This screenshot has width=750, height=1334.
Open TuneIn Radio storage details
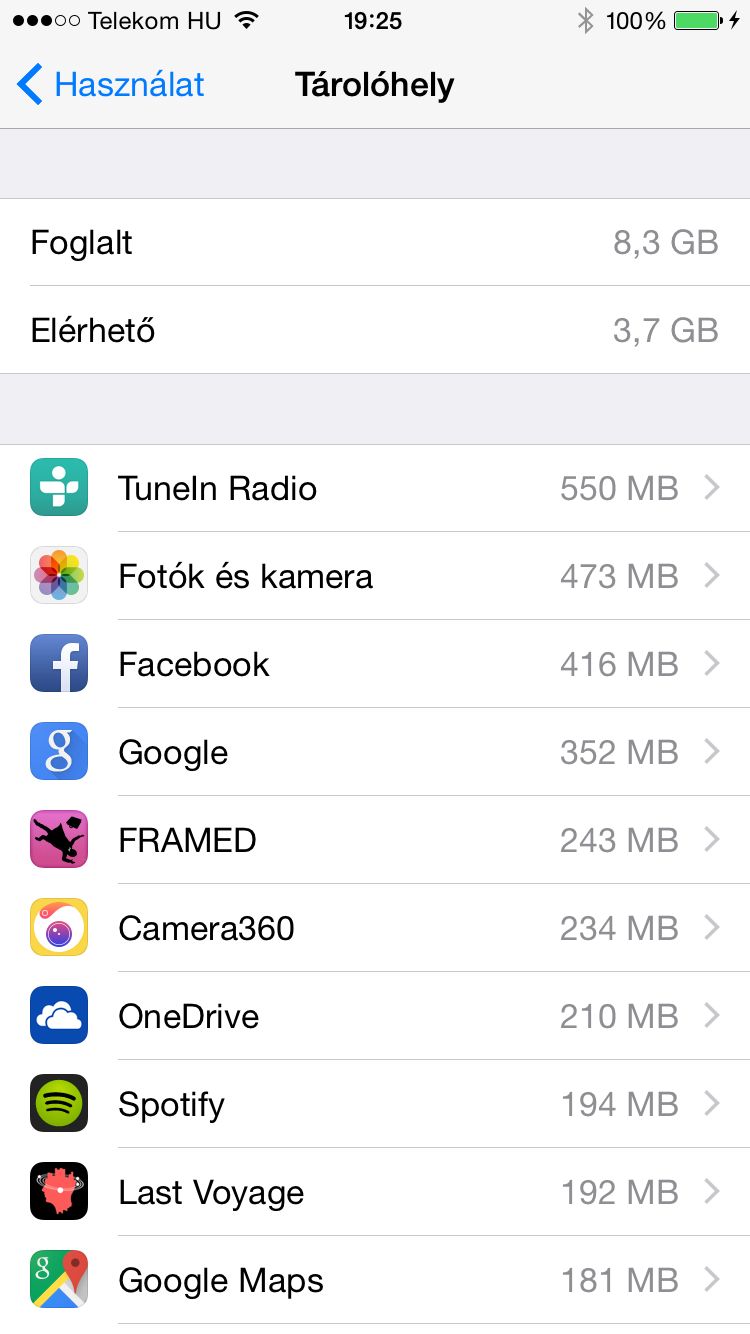375,488
